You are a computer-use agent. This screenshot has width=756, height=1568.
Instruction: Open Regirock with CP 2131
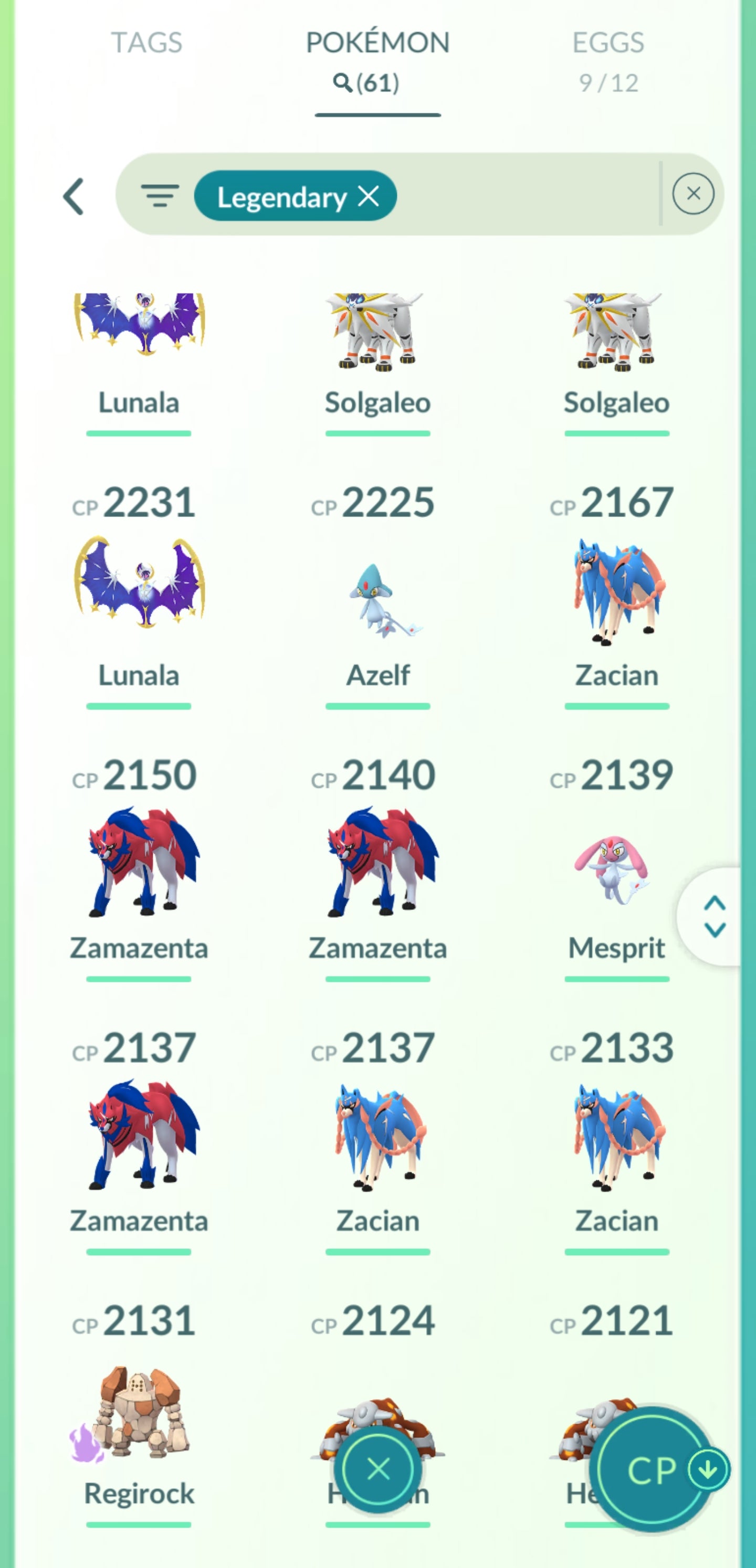[139, 1412]
